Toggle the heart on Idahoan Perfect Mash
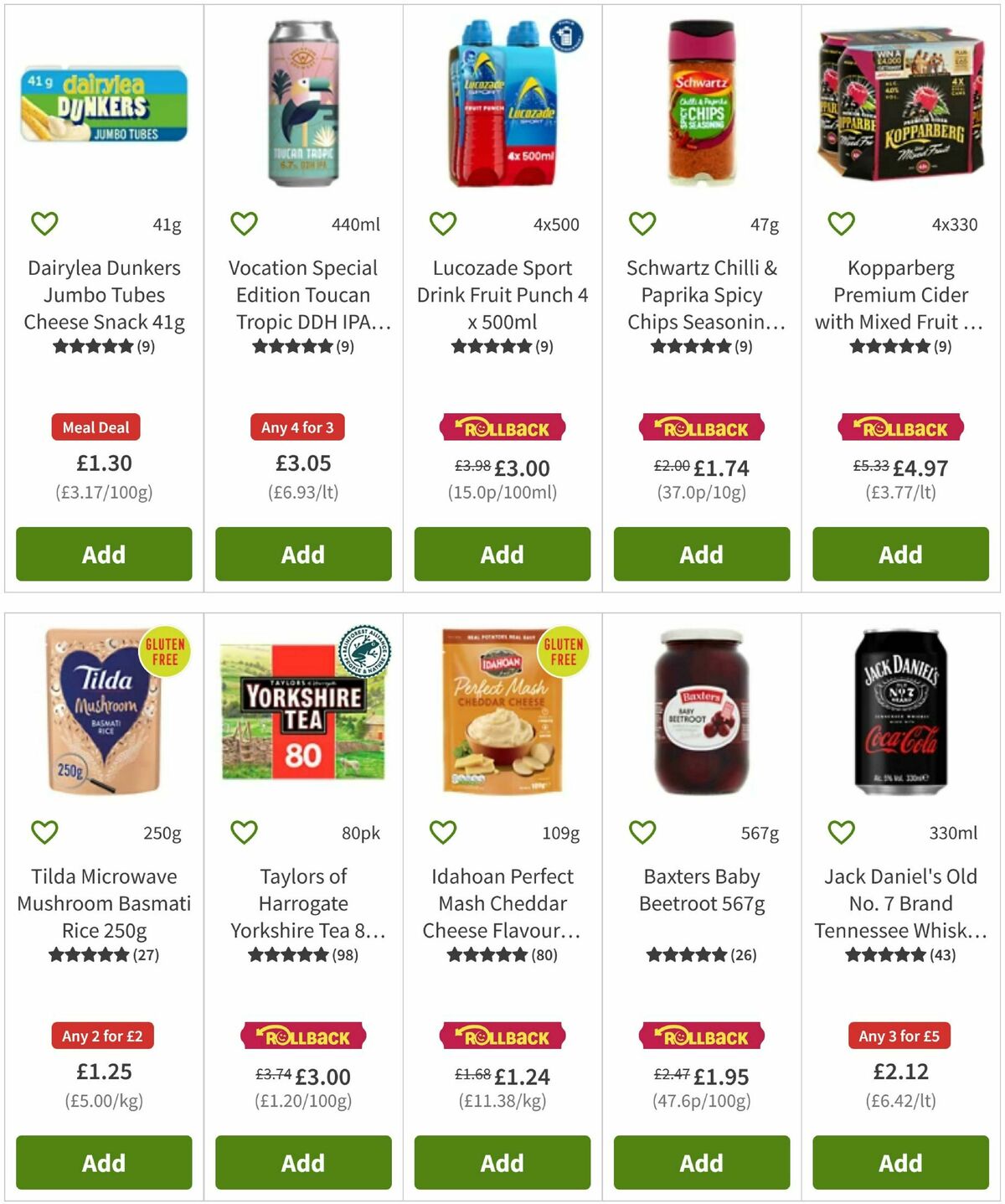The image size is (1005, 1204). coord(442,832)
